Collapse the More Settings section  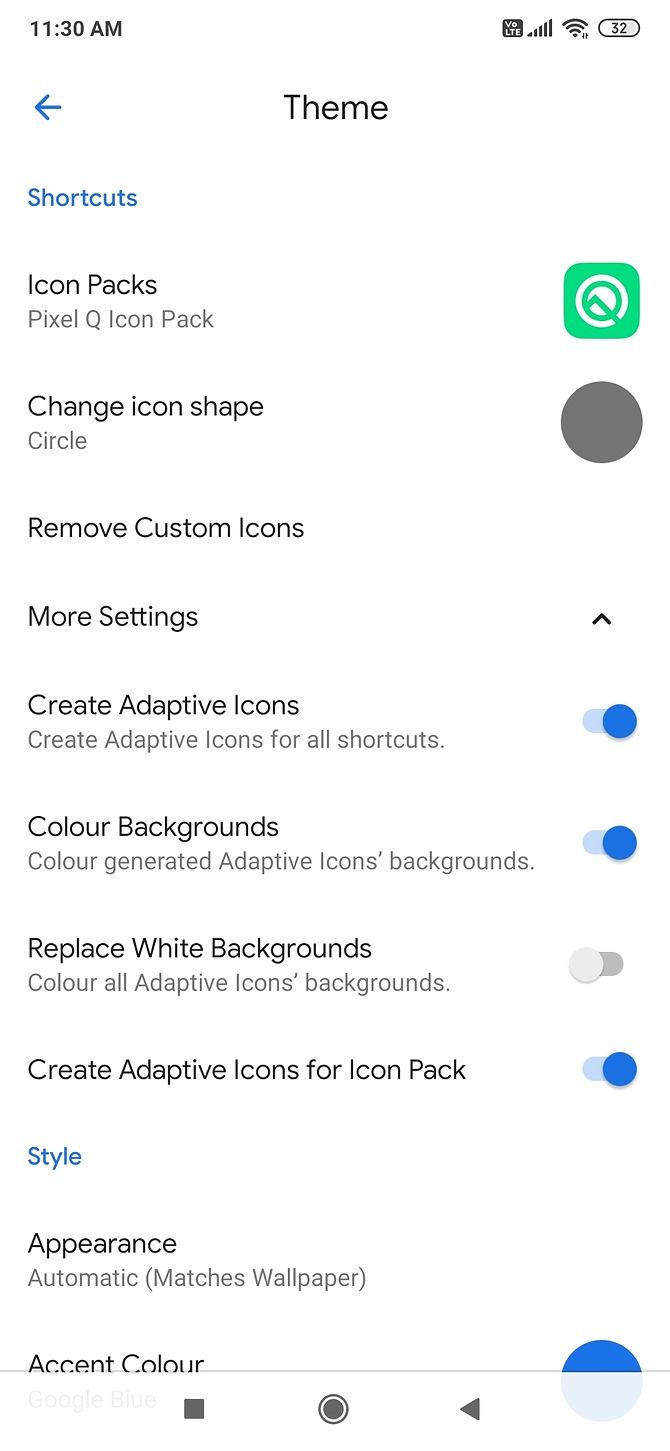(x=600, y=618)
